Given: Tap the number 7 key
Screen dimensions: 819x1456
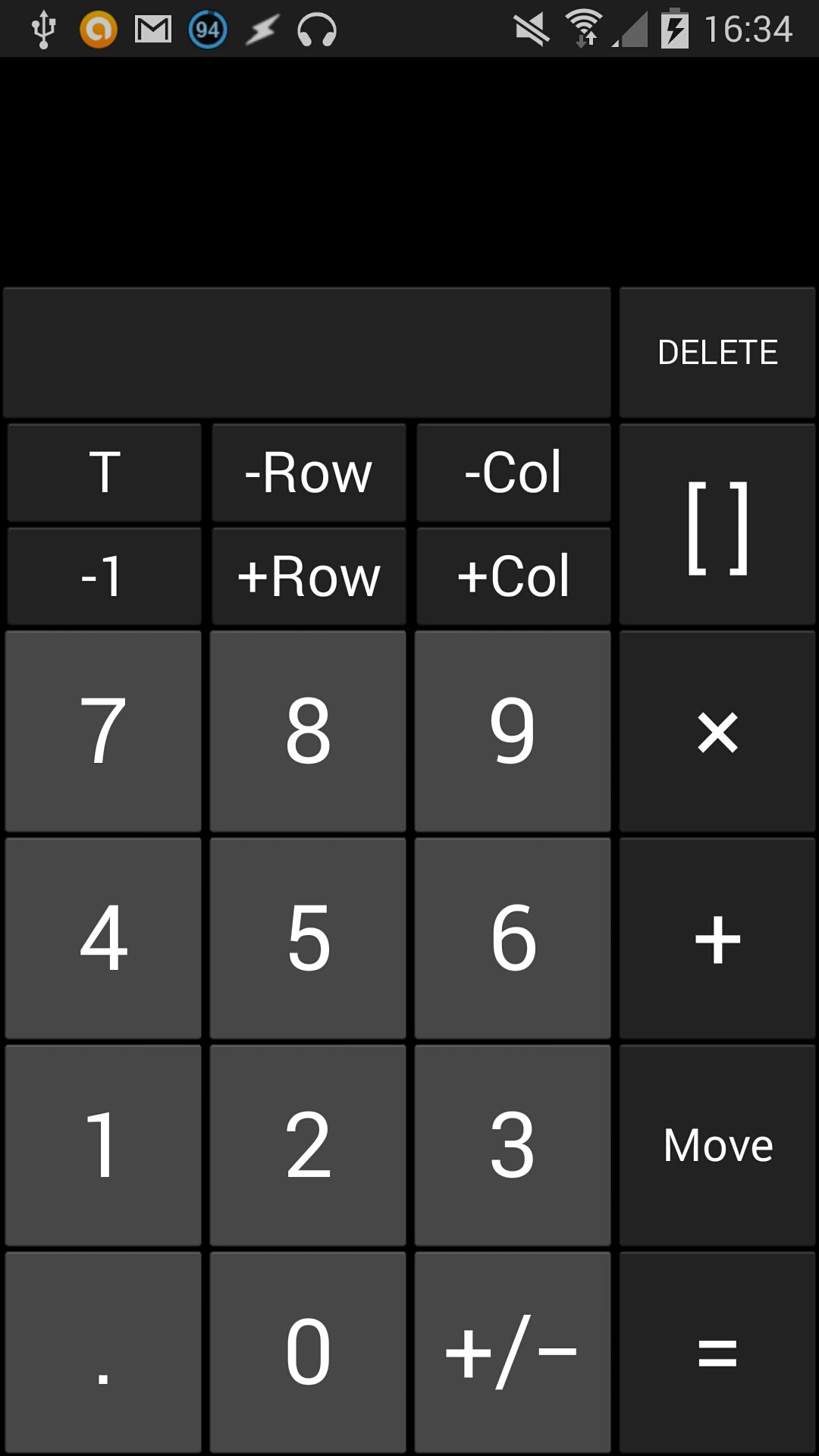Looking at the screenshot, I should tap(104, 730).
